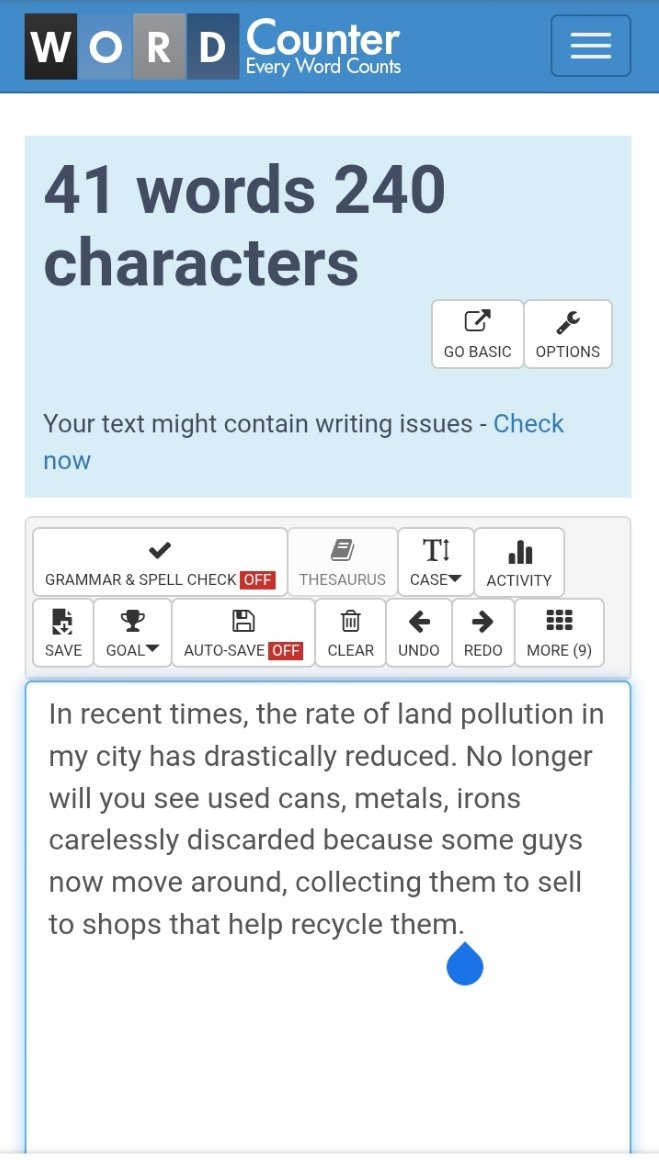Open the hamburger navigation menu
659x1165 pixels.
pos(591,46)
